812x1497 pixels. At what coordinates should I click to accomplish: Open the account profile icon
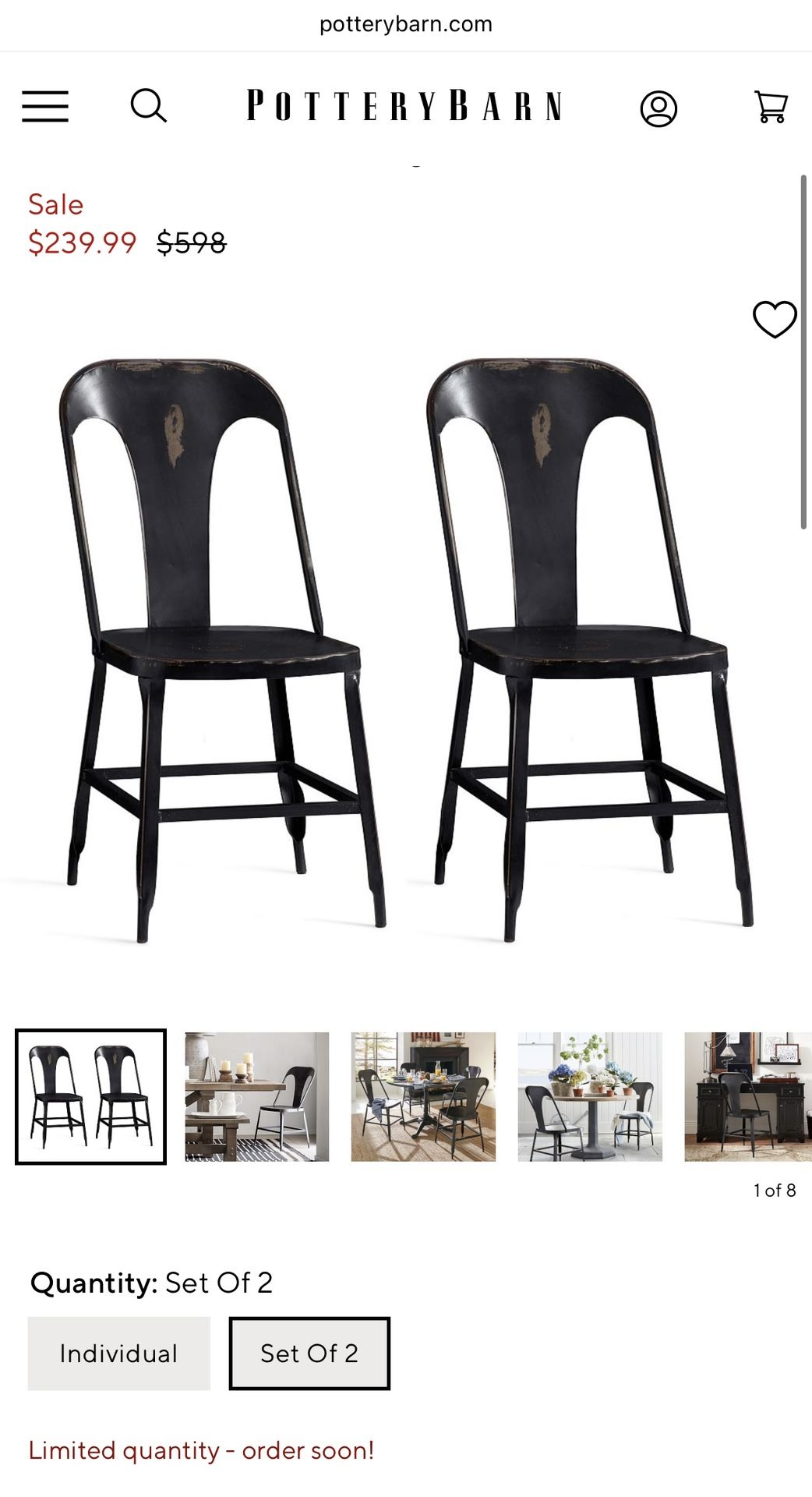coord(658,108)
